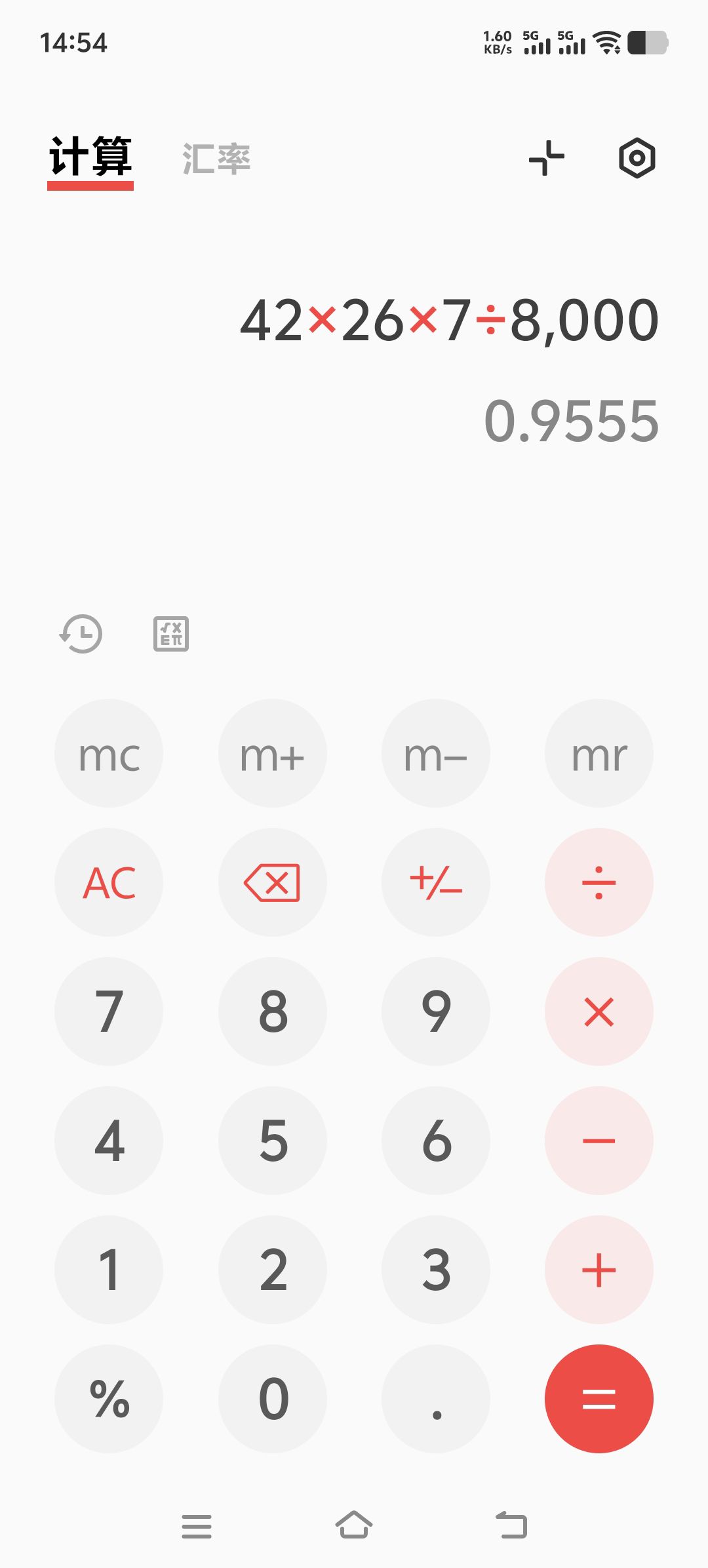Open calculator settings gear icon

point(637,158)
